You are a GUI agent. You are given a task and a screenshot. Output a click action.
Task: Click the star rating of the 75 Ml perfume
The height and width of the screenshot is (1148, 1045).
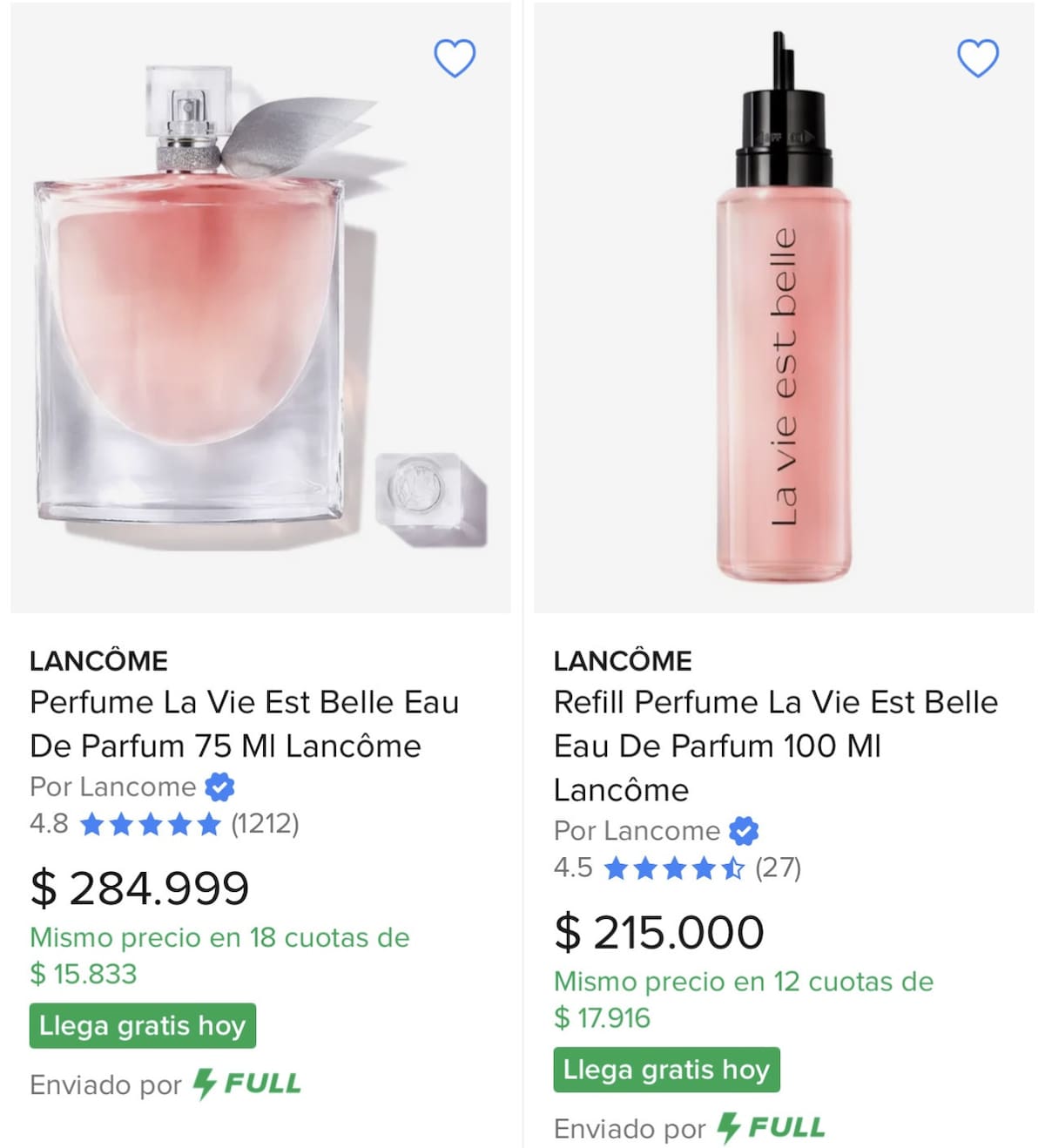151,823
